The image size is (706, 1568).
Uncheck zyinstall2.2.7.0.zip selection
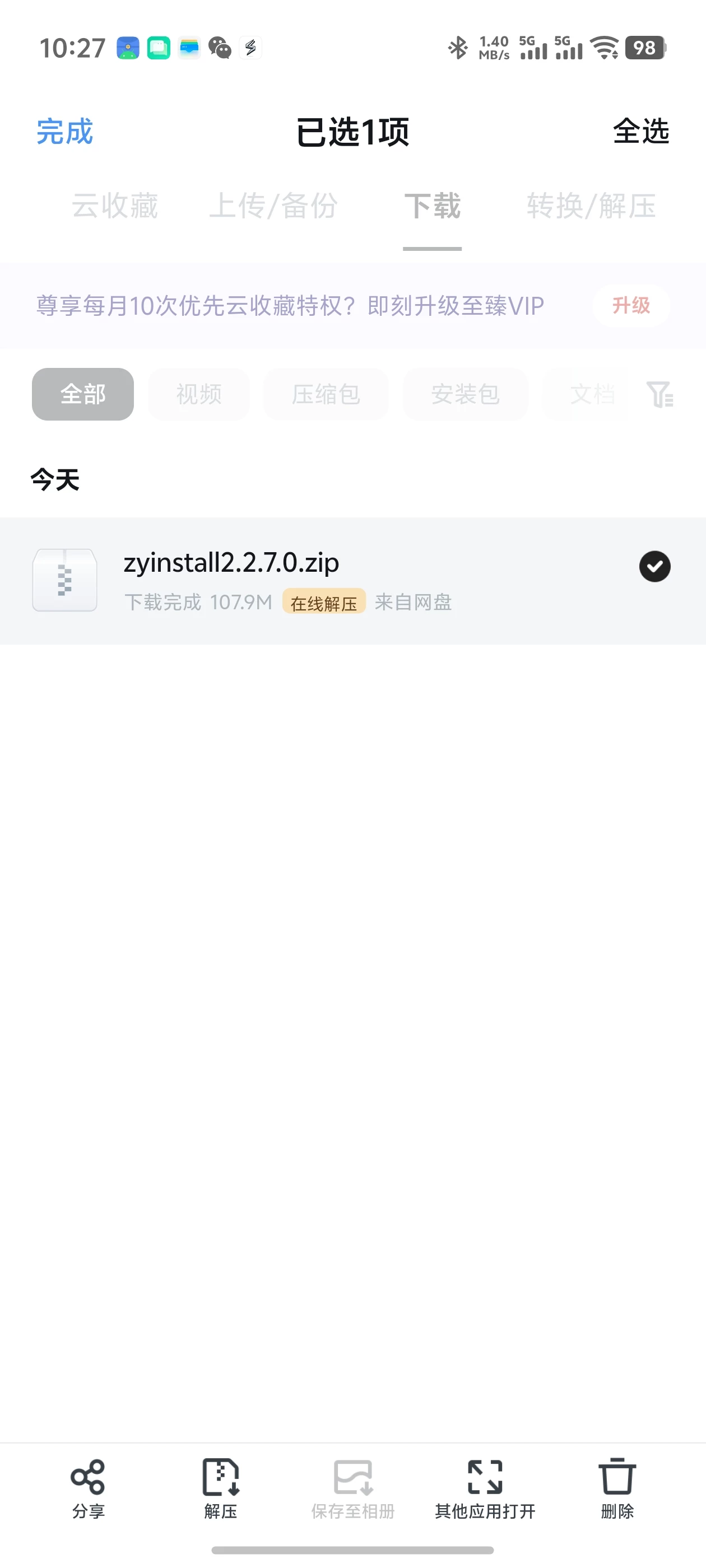coord(654,567)
